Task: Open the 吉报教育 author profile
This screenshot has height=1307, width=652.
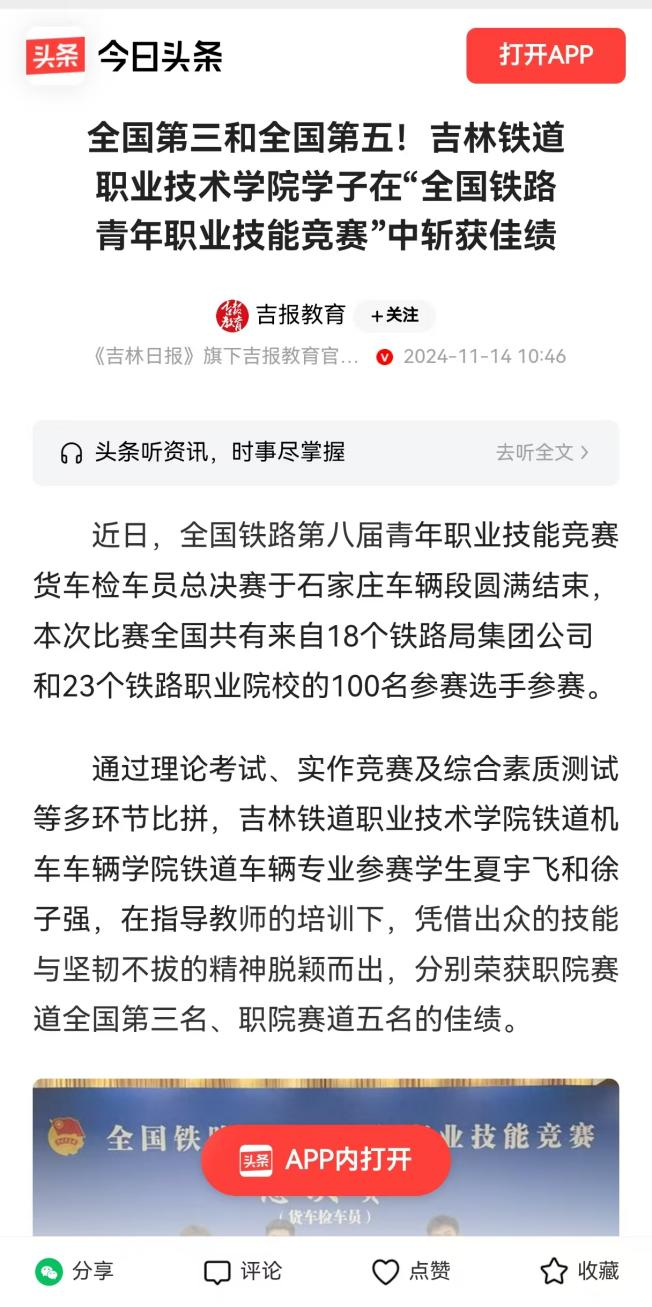Action: (300, 315)
